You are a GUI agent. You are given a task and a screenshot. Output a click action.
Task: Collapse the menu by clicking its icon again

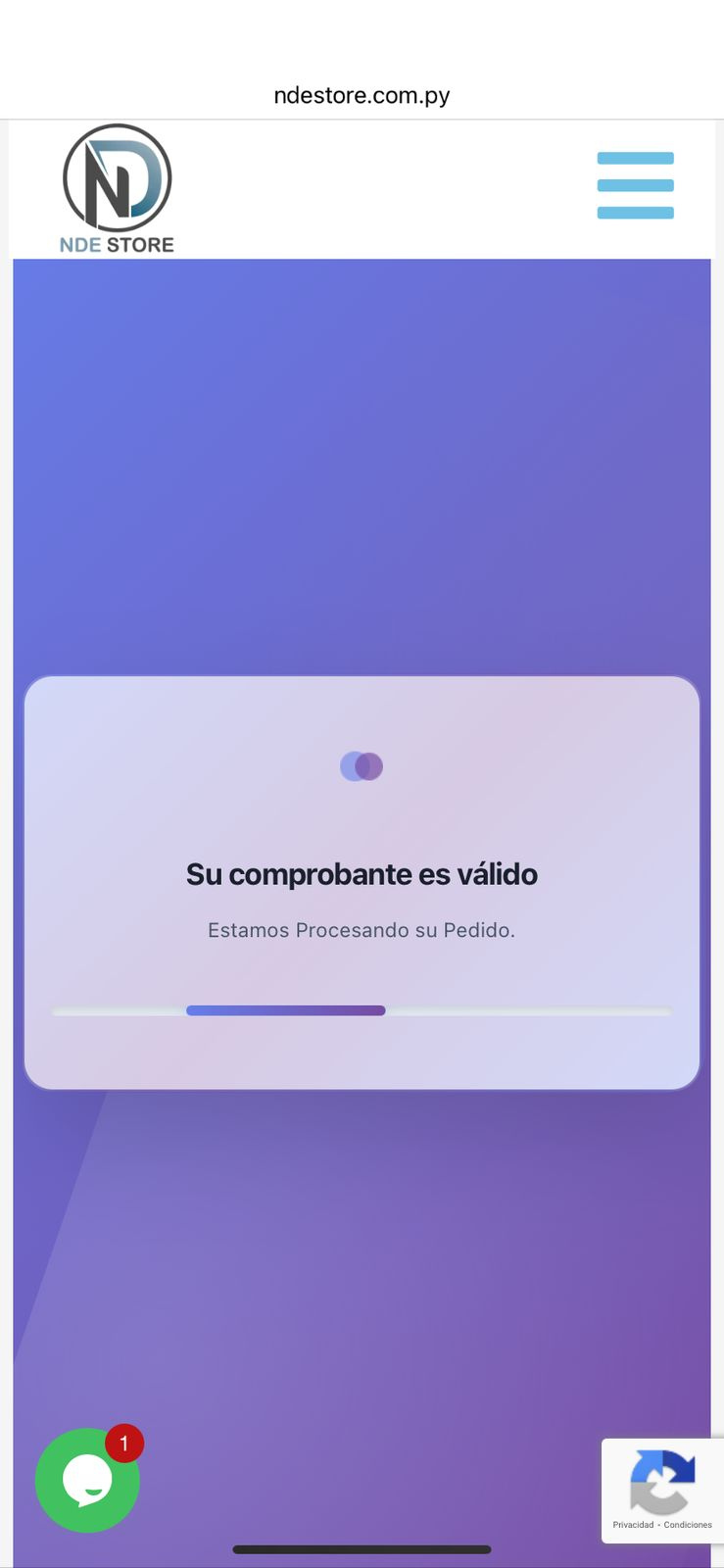point(635,185)
